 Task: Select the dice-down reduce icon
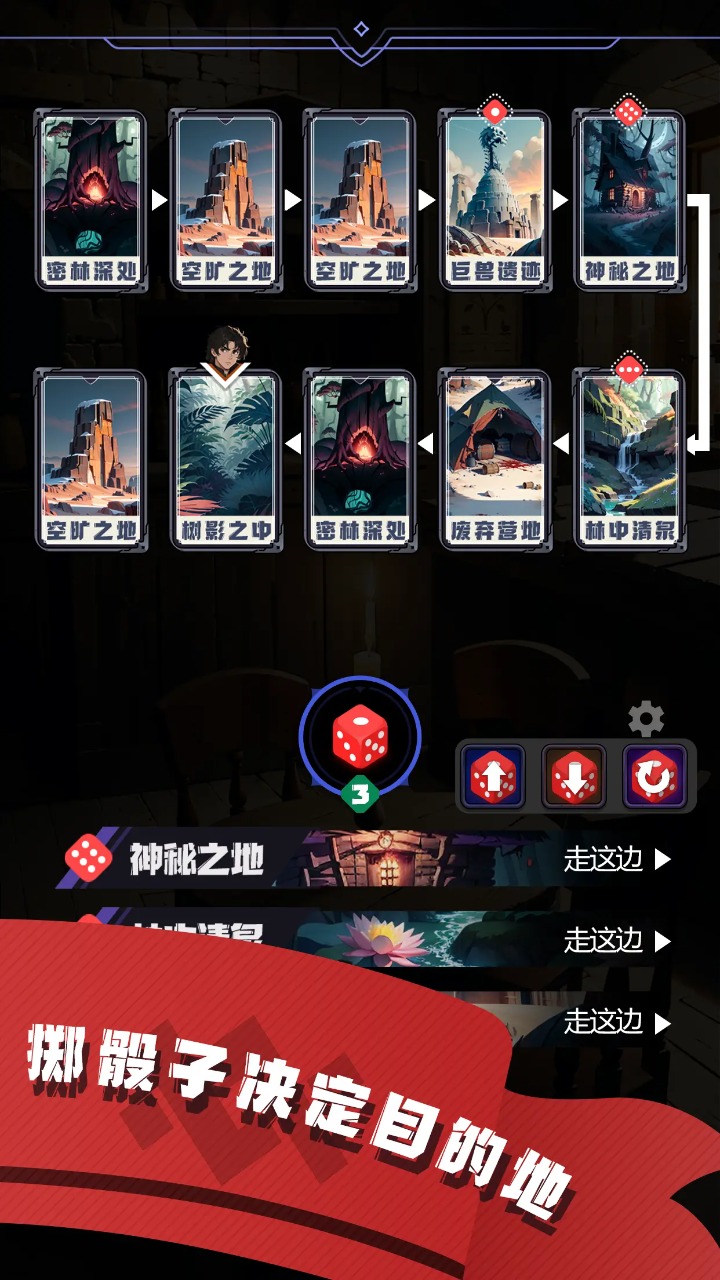click(574, 775)
